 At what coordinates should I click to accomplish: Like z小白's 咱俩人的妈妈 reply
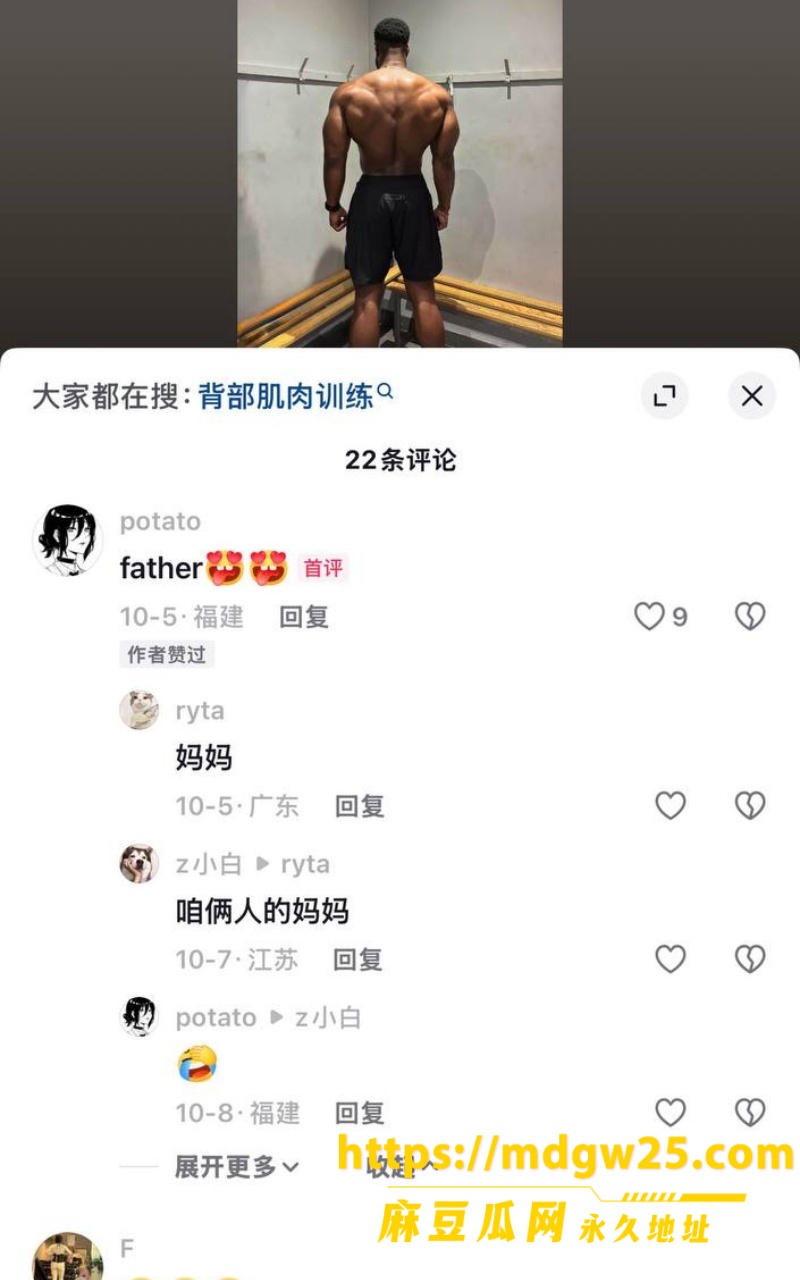tap(670, 960)
